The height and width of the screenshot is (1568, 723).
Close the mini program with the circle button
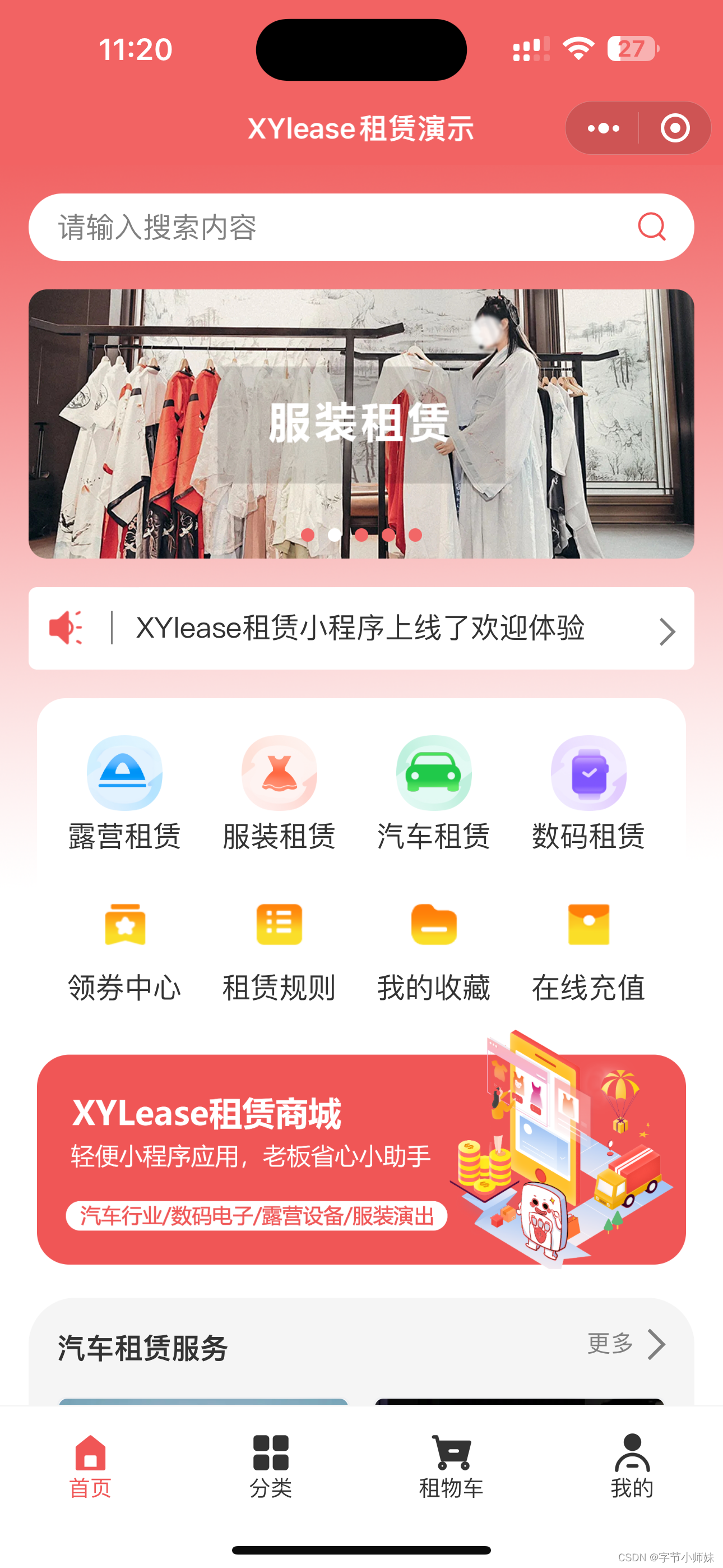[675, 128]
